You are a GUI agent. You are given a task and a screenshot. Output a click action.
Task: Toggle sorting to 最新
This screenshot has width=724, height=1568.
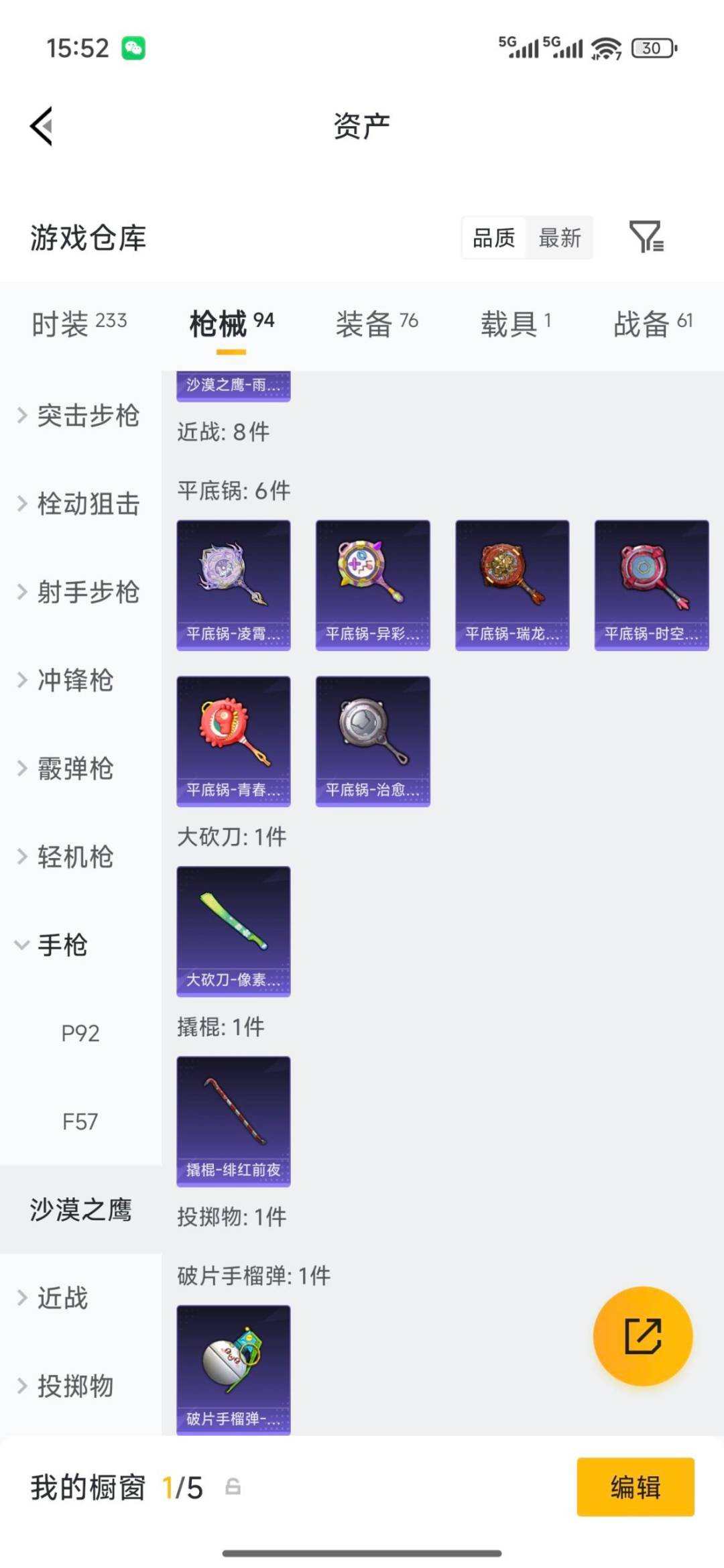[x=558, y=238]
